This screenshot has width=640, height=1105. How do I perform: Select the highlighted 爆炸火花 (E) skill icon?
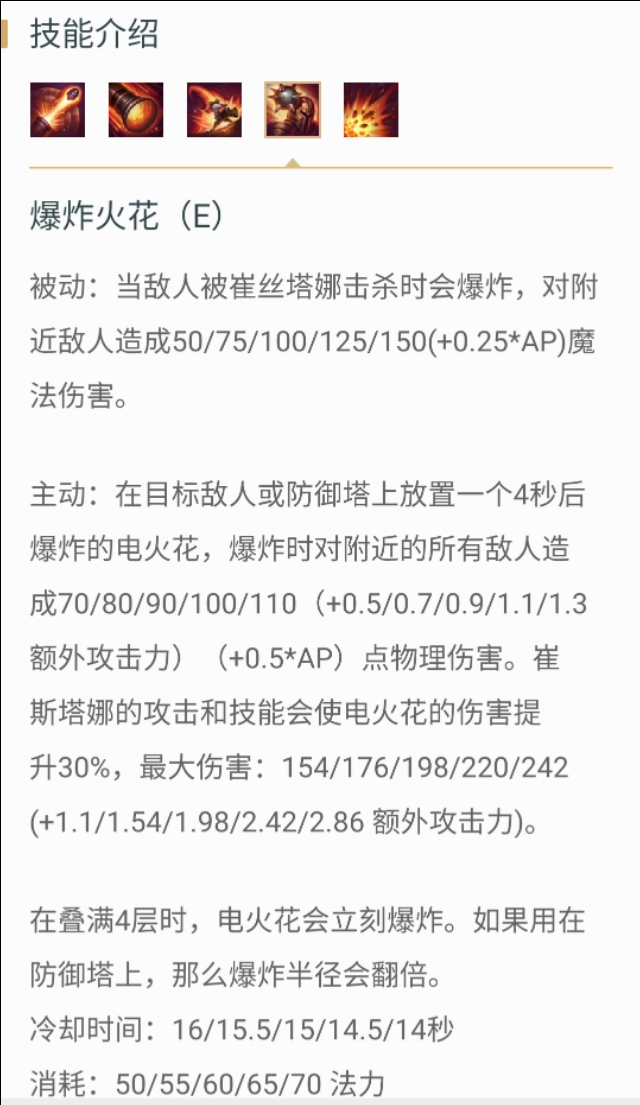pos(292,110)
